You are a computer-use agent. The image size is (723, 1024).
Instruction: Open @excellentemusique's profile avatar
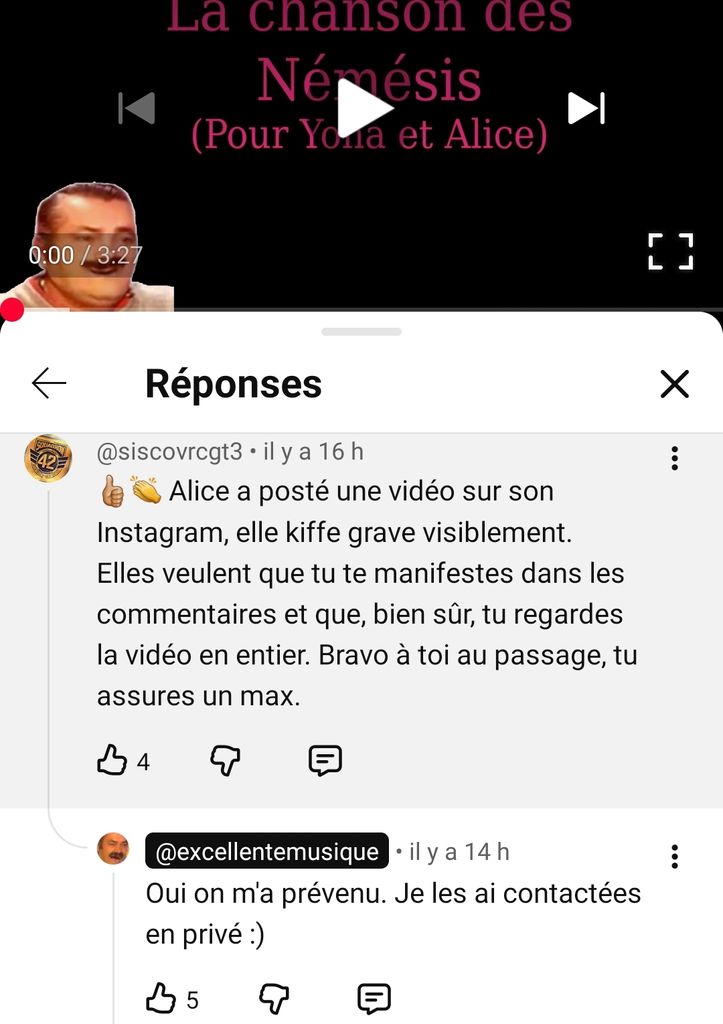113,850
